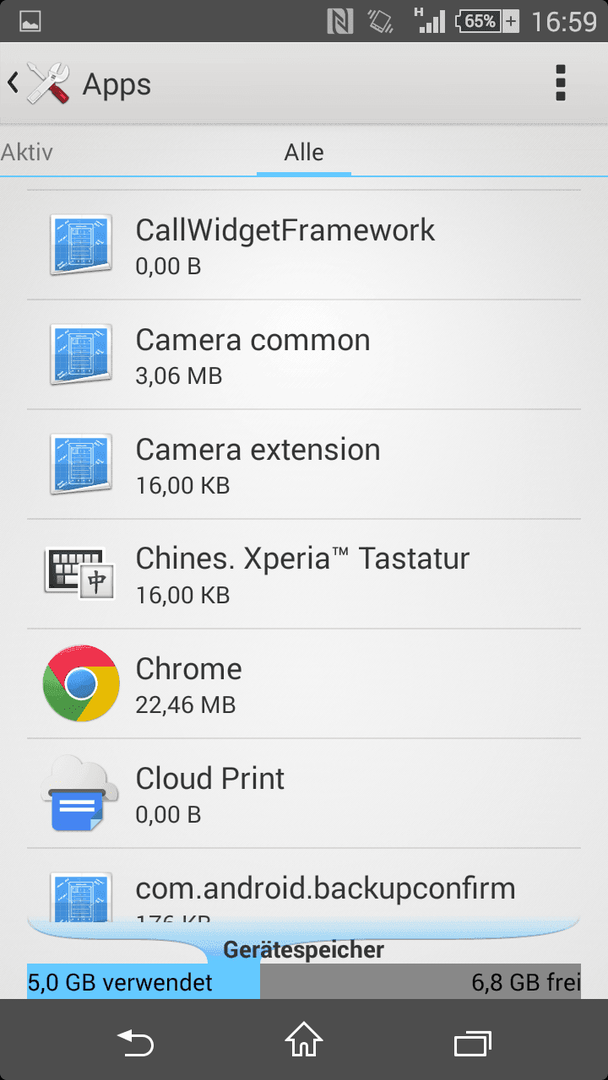Open the overflow menu
Viewport: 608px width, 1080px height.
(x=560, y=83)
